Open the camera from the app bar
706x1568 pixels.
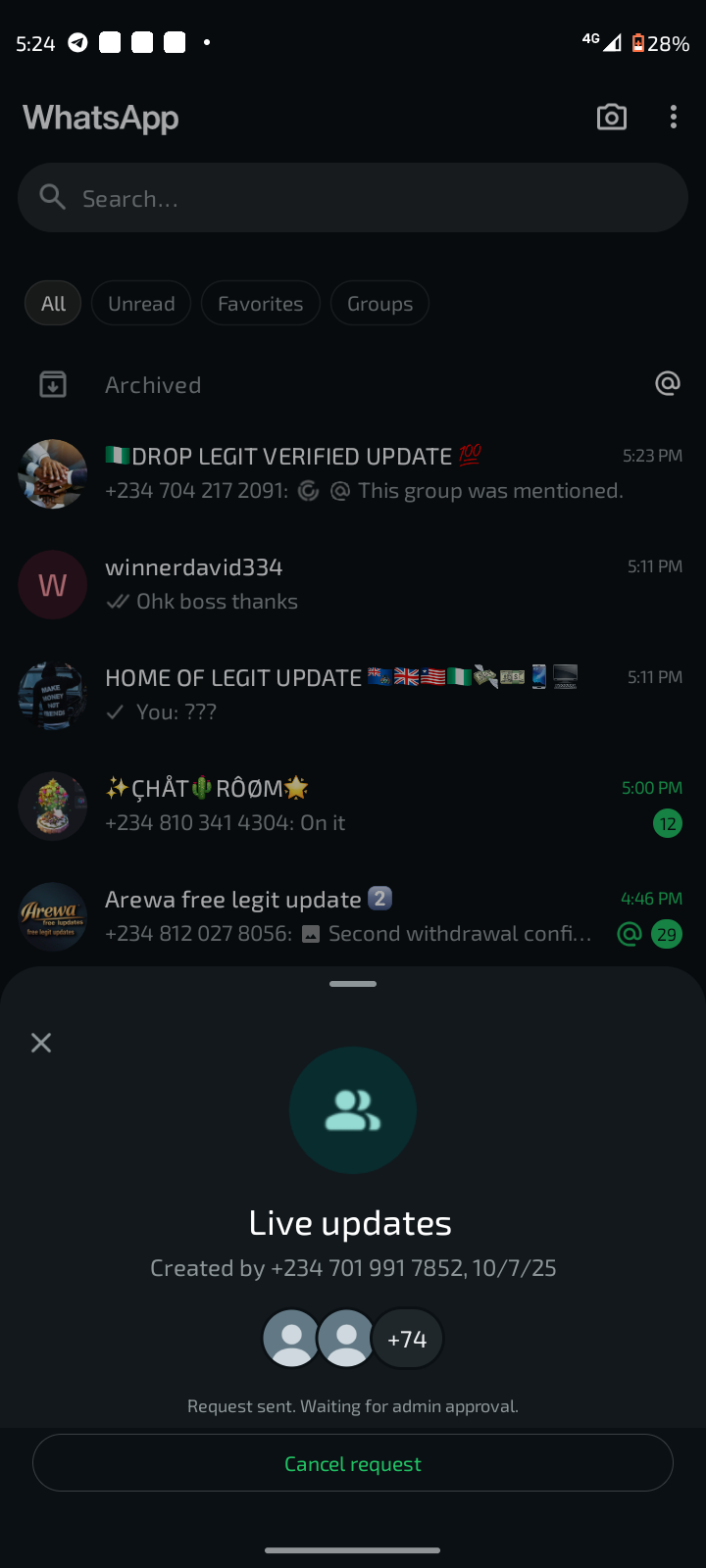[612, 118]
